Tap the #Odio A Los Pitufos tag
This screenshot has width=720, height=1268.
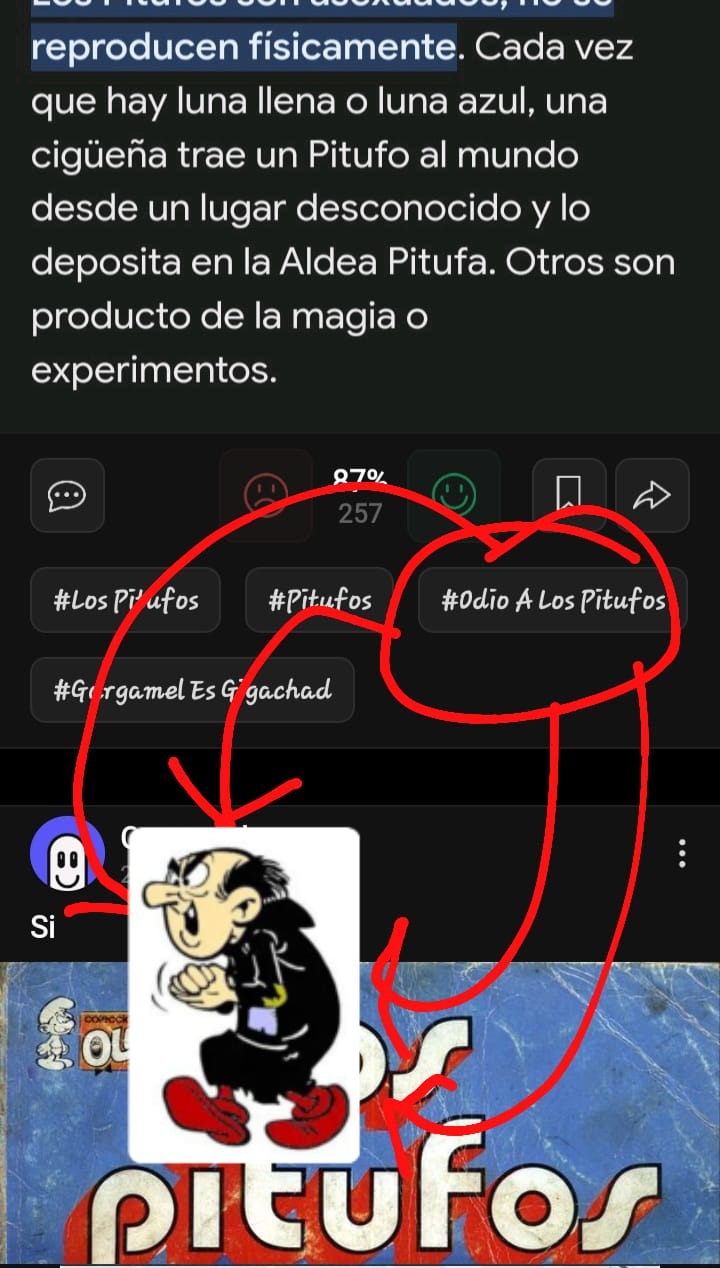(553, 600)
